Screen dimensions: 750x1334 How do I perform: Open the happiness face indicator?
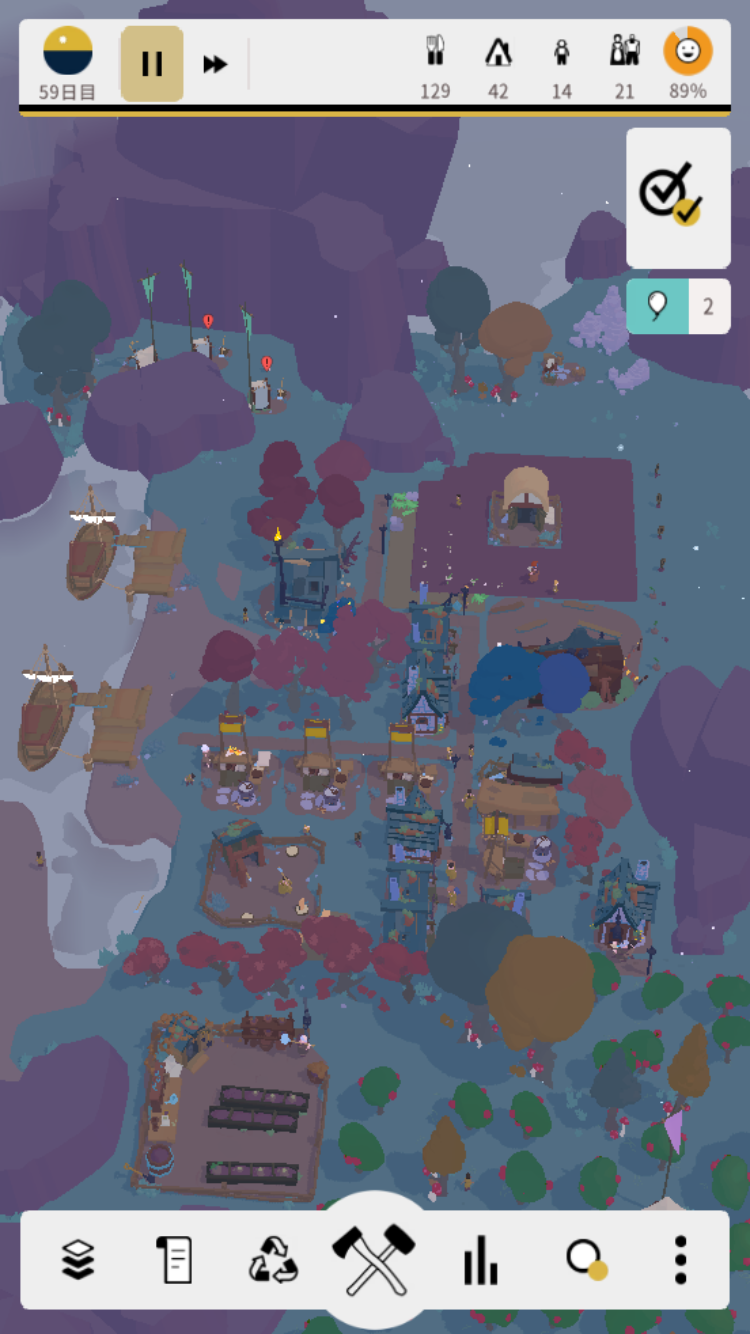click(x=688, y=62)
